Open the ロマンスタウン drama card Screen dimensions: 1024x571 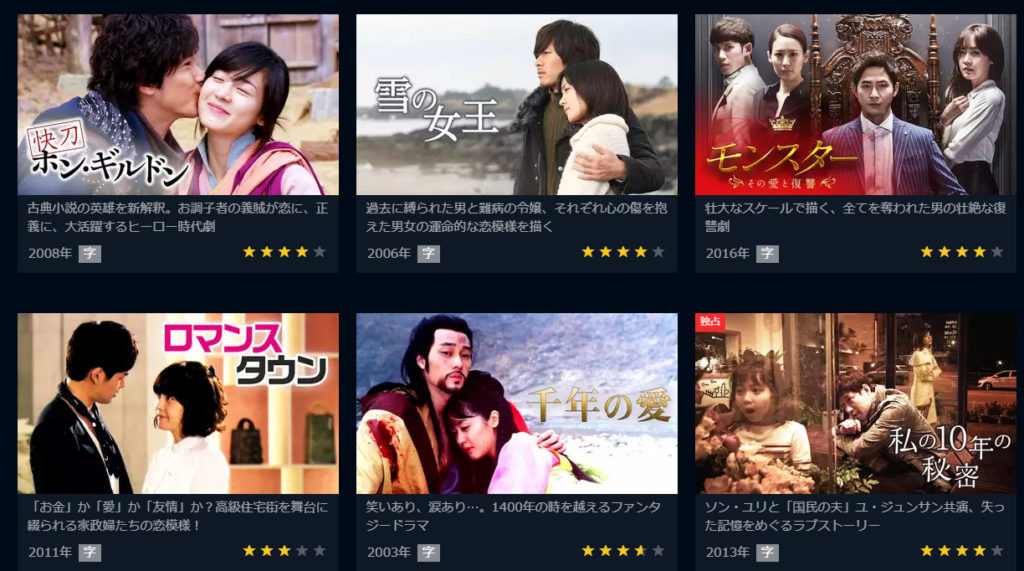[178, 403]
